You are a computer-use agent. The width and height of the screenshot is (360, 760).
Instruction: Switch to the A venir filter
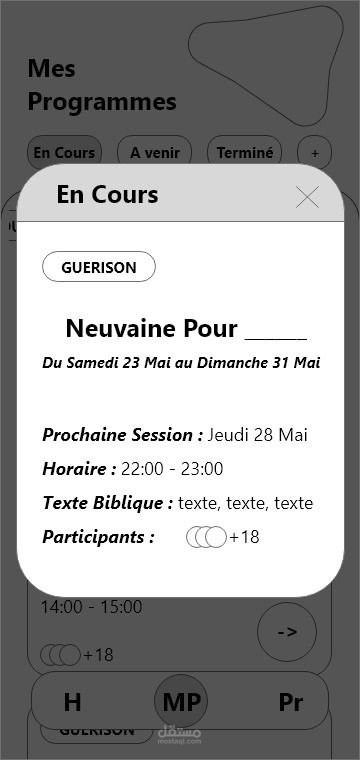click(155, 153)
